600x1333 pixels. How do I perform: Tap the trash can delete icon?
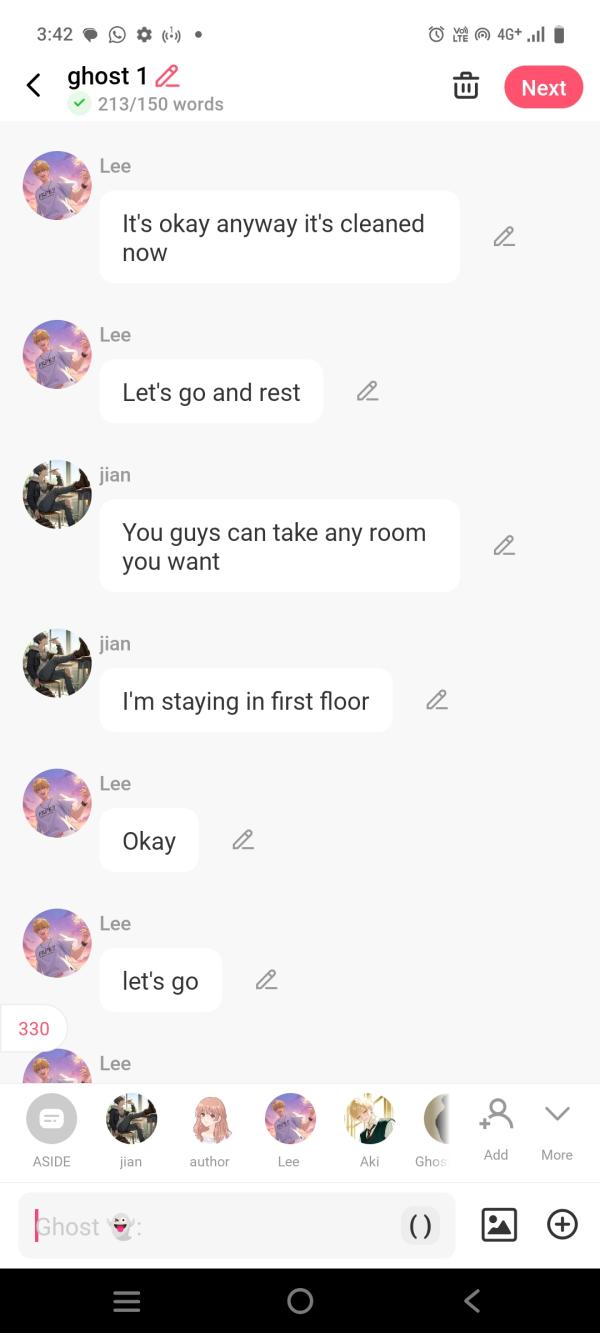pyautogui.click(x=466, y=87)
